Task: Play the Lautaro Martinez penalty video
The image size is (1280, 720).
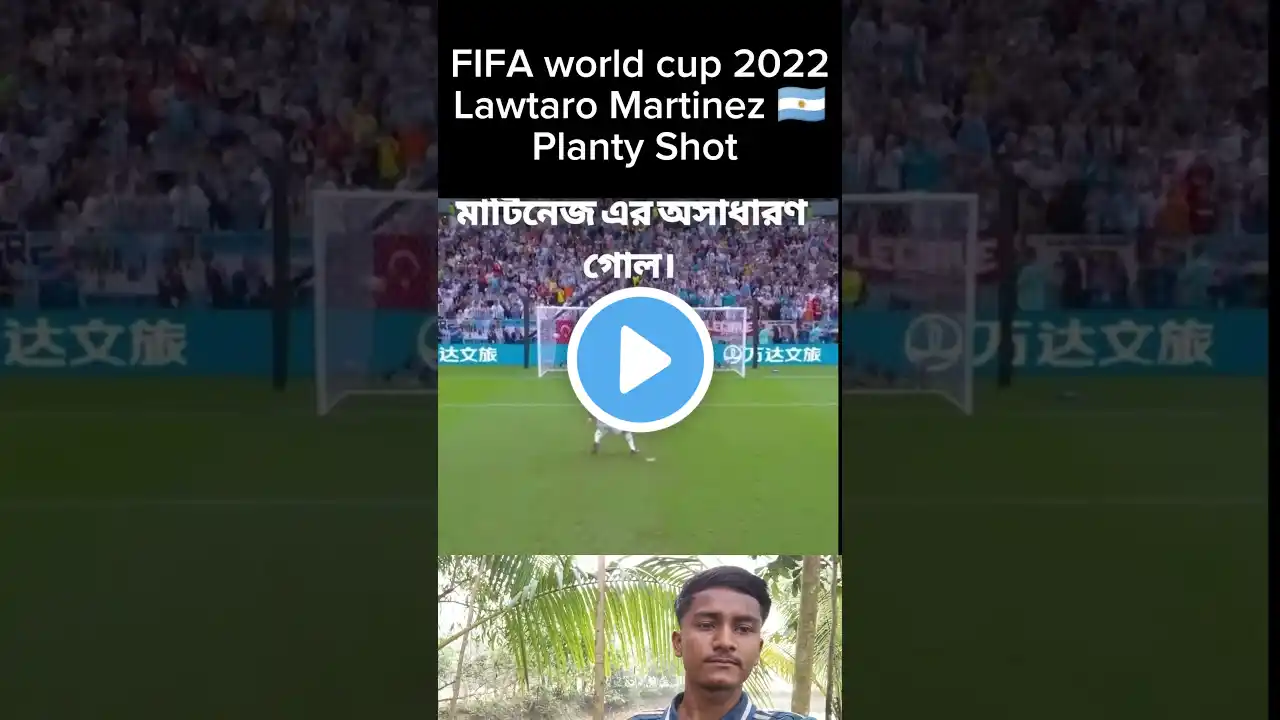Action: point(640,360)
